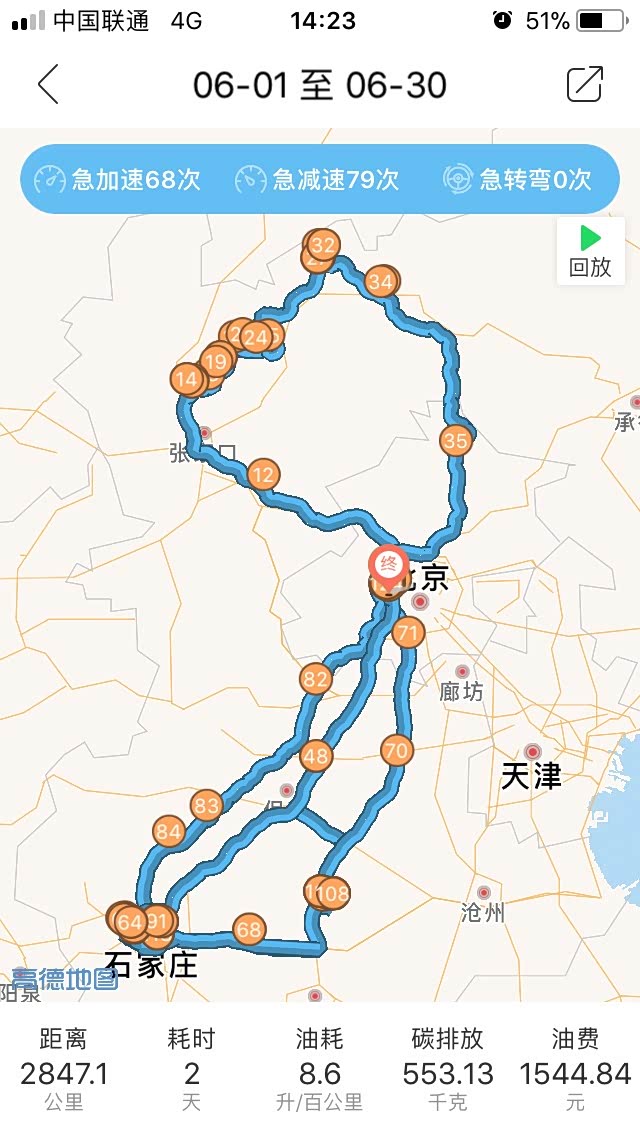Select event marker 82 on the route

(x=316, y=680)
